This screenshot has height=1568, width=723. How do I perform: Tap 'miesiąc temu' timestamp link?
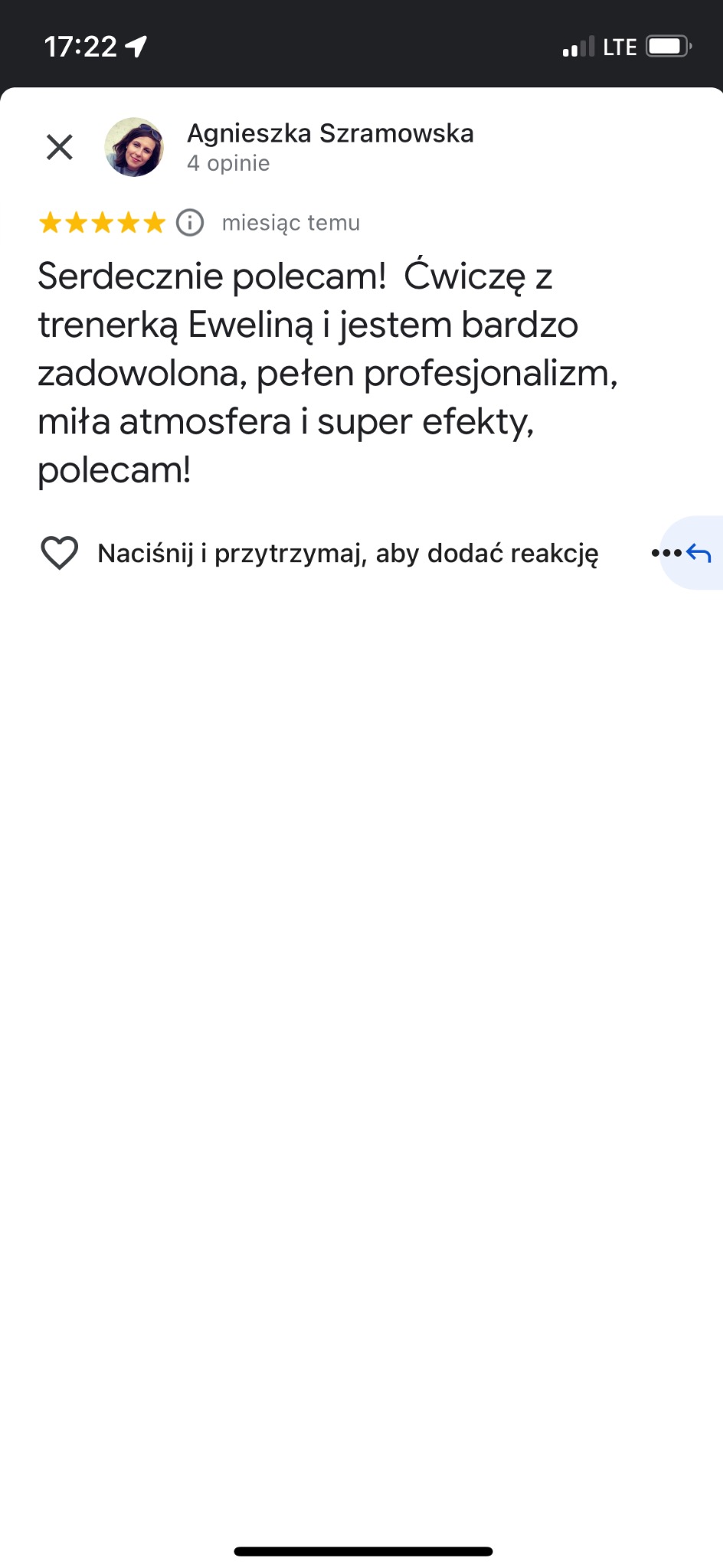pos(291,223)
